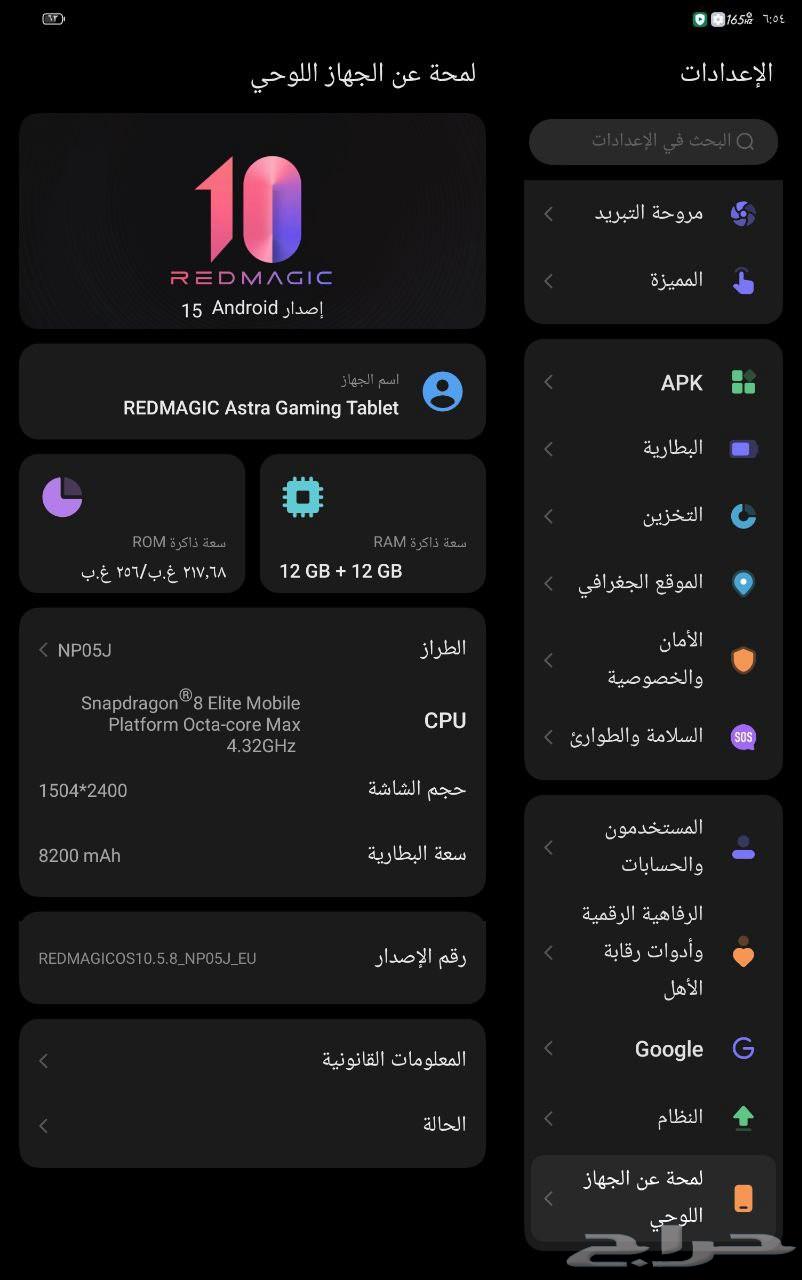
Task: Open المستخدمون والحسابات settings
Action: click(x=652, y=846)
